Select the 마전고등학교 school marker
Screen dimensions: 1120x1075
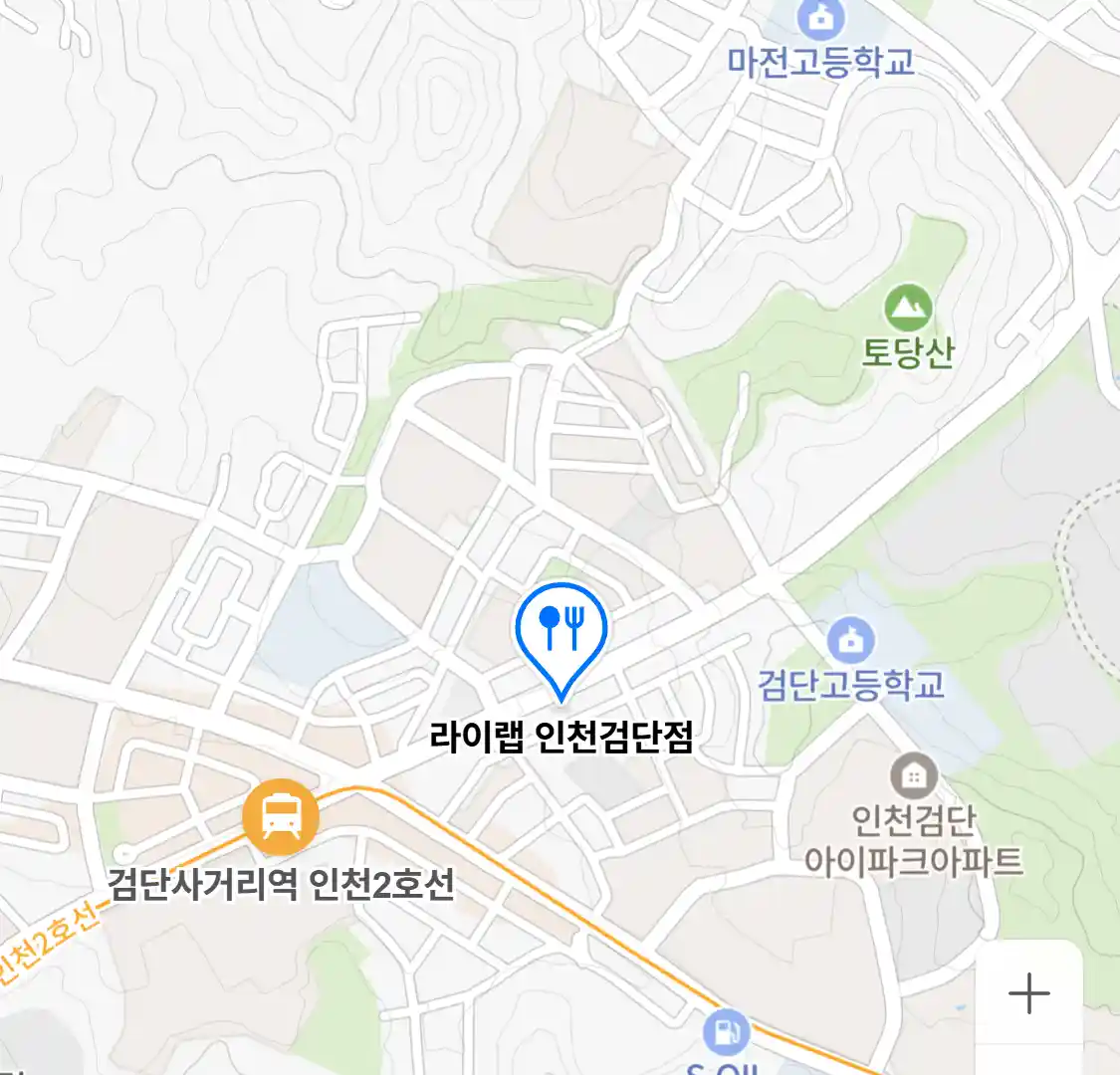point(821,20)
